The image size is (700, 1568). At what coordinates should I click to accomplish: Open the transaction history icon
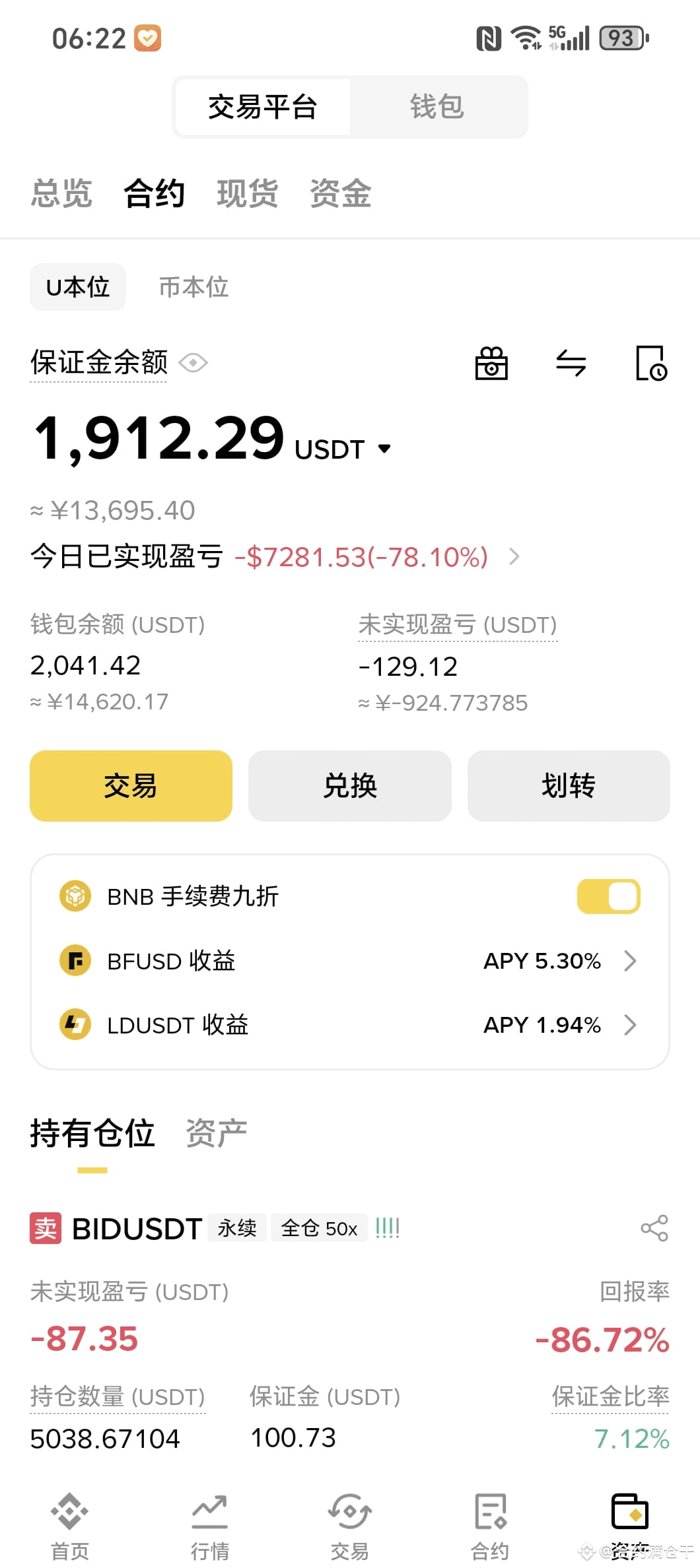tap(649, 363)
